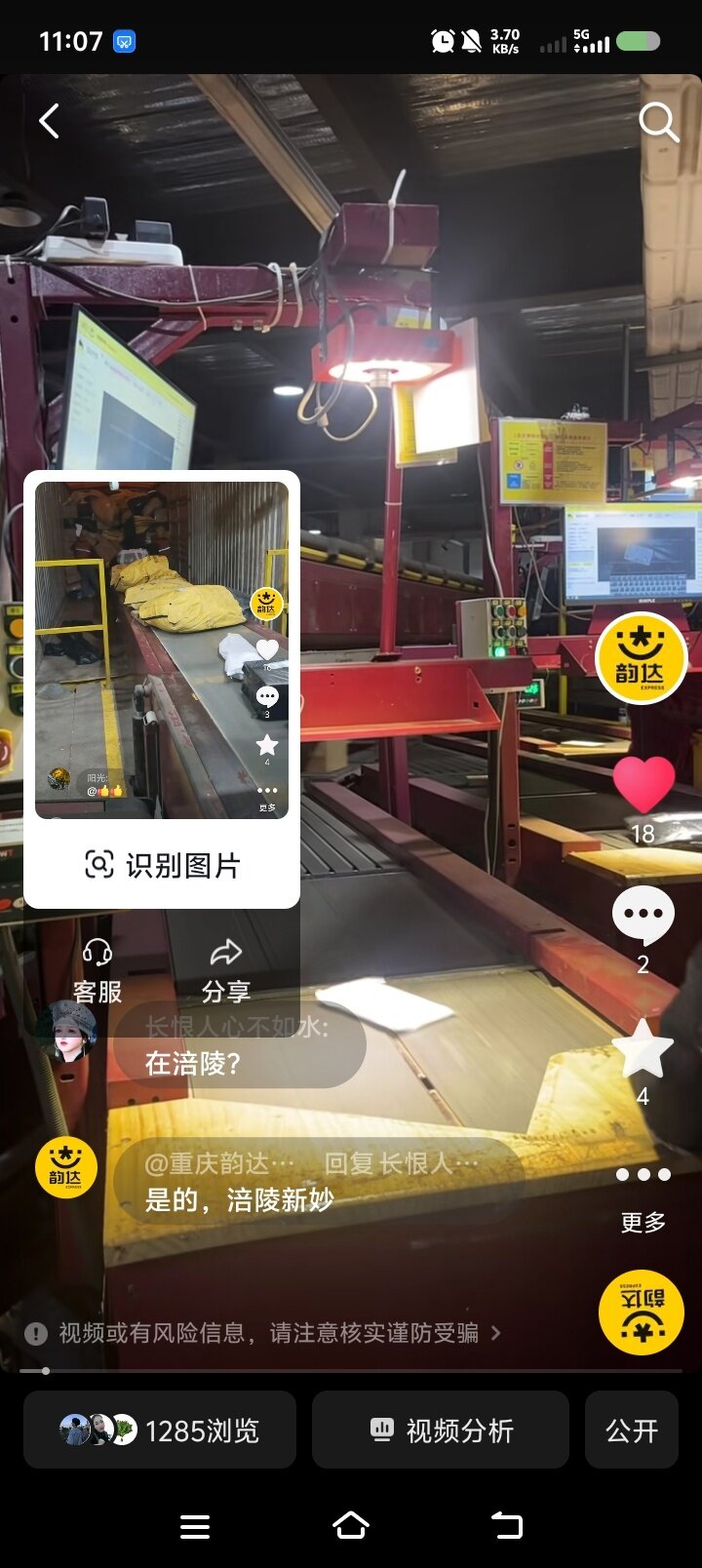
Task: Tap 识别图片 to recognize the image
Action: [162, 865]
